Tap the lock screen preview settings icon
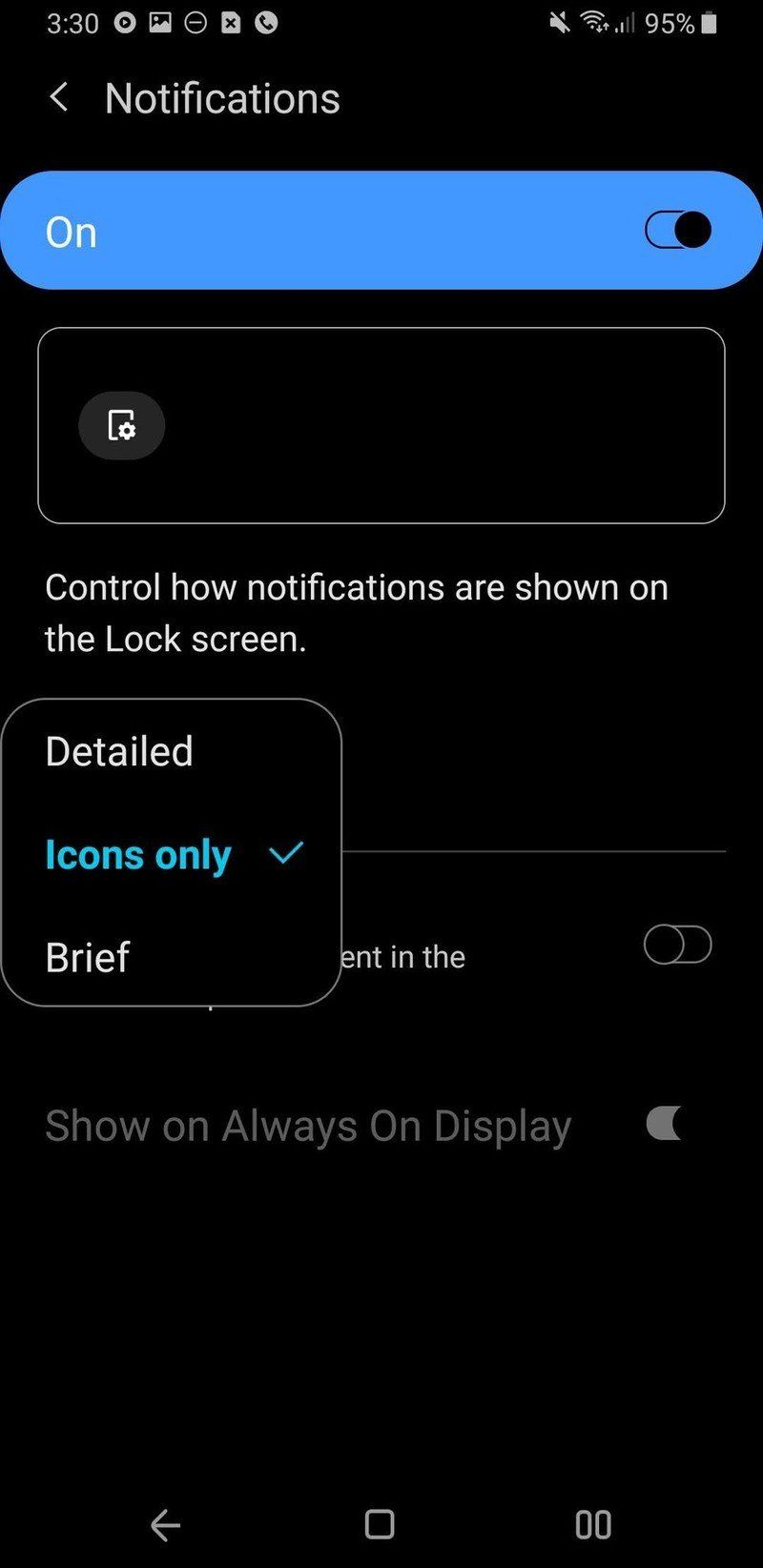The image size is (763, 1568). pos(121,426)
